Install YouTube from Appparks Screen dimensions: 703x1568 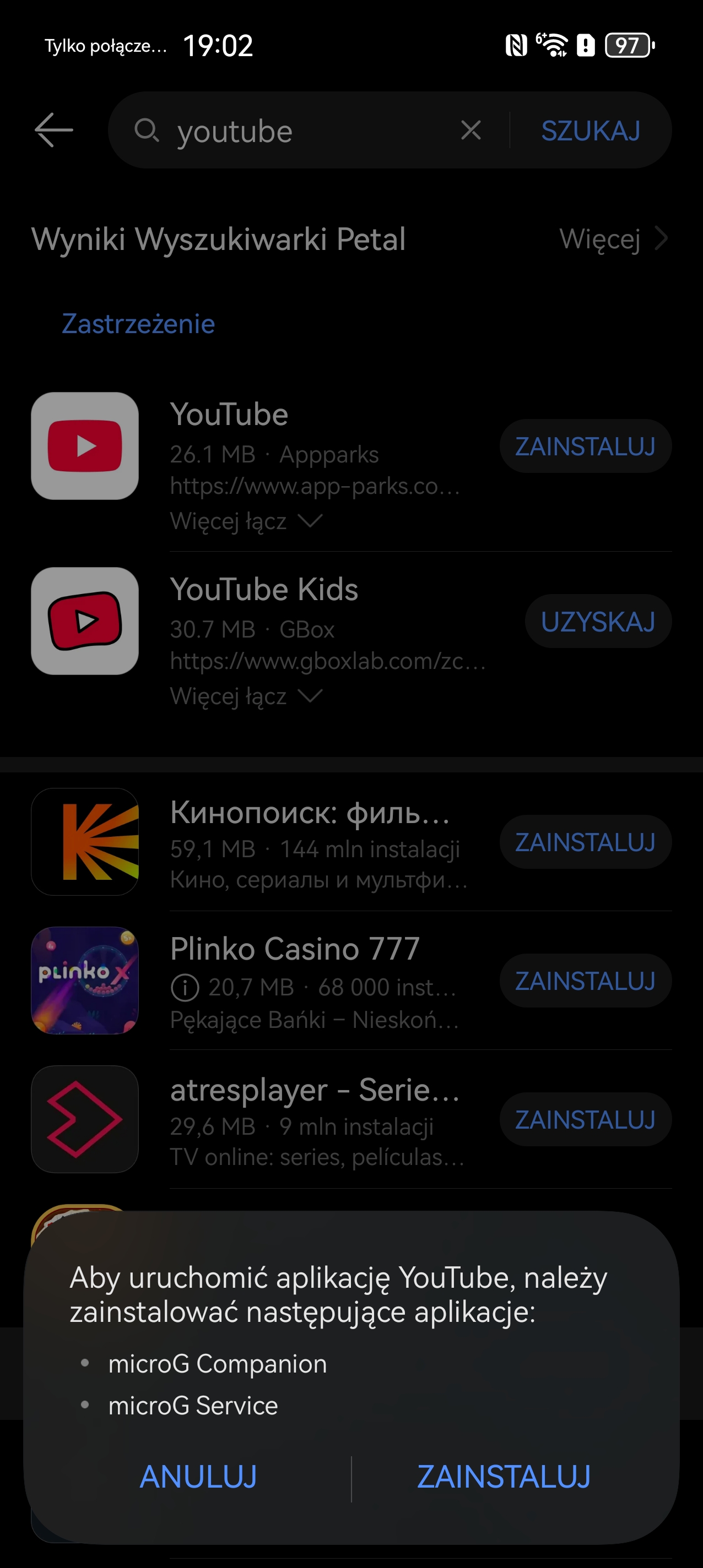585,446
